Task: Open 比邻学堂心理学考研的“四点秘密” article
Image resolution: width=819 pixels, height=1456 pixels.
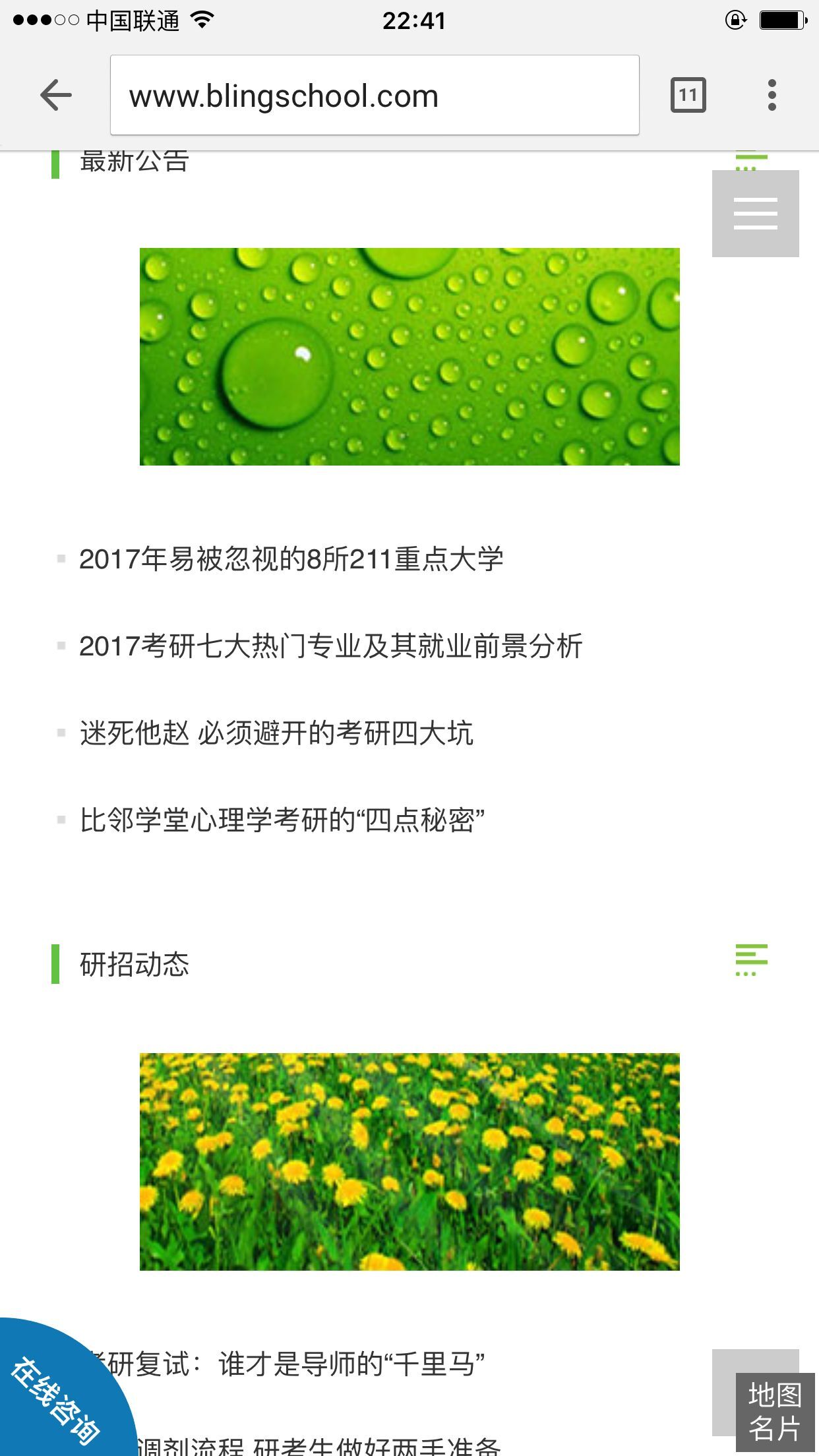Action: 282,820
